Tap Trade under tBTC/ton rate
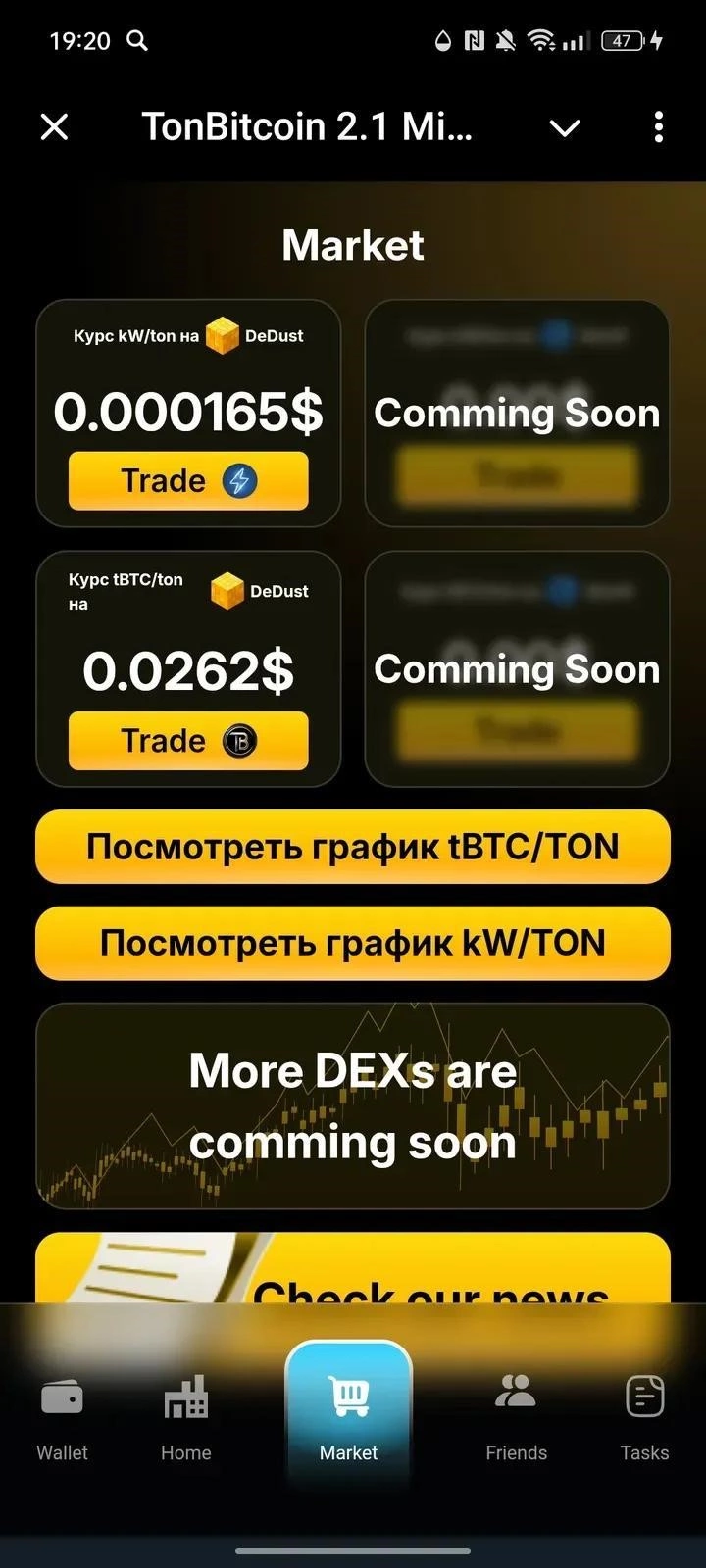 (188, 740)
